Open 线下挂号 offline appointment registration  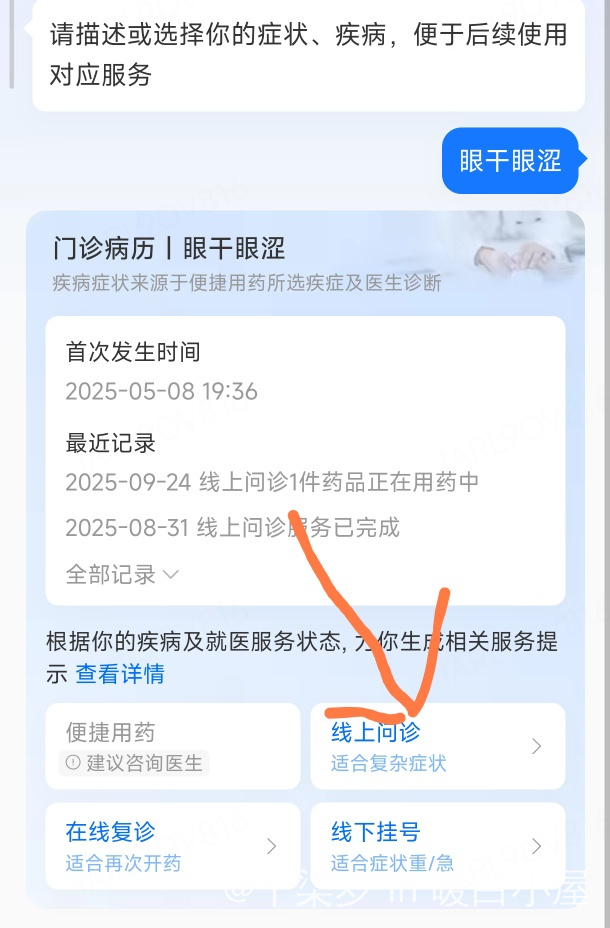[x=437, y=845]
